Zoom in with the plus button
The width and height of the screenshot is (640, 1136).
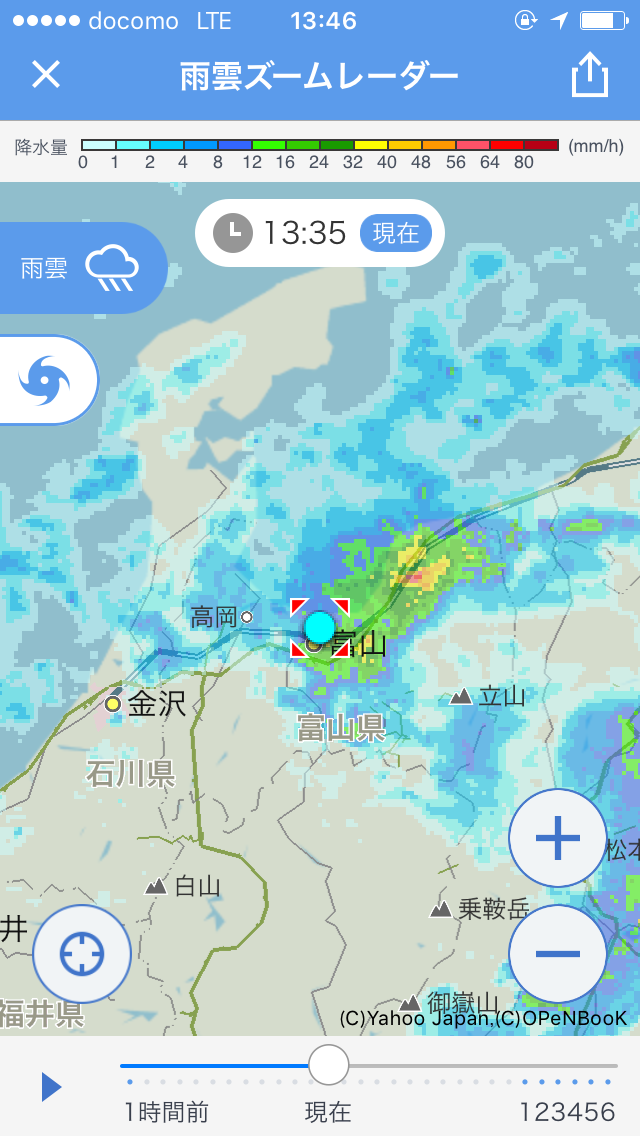tap(557, 838)
